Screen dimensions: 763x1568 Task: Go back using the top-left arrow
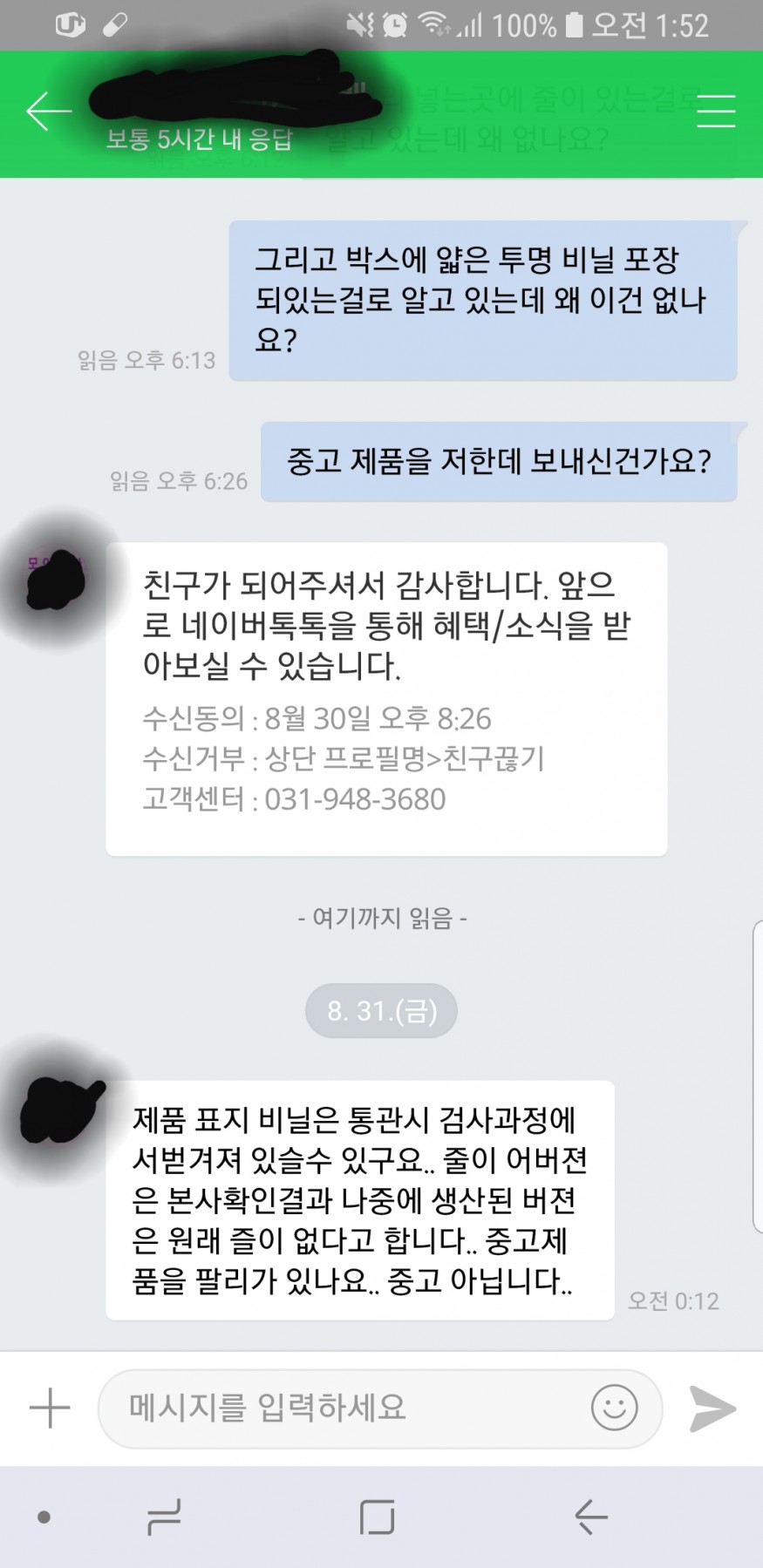point(49,112)
